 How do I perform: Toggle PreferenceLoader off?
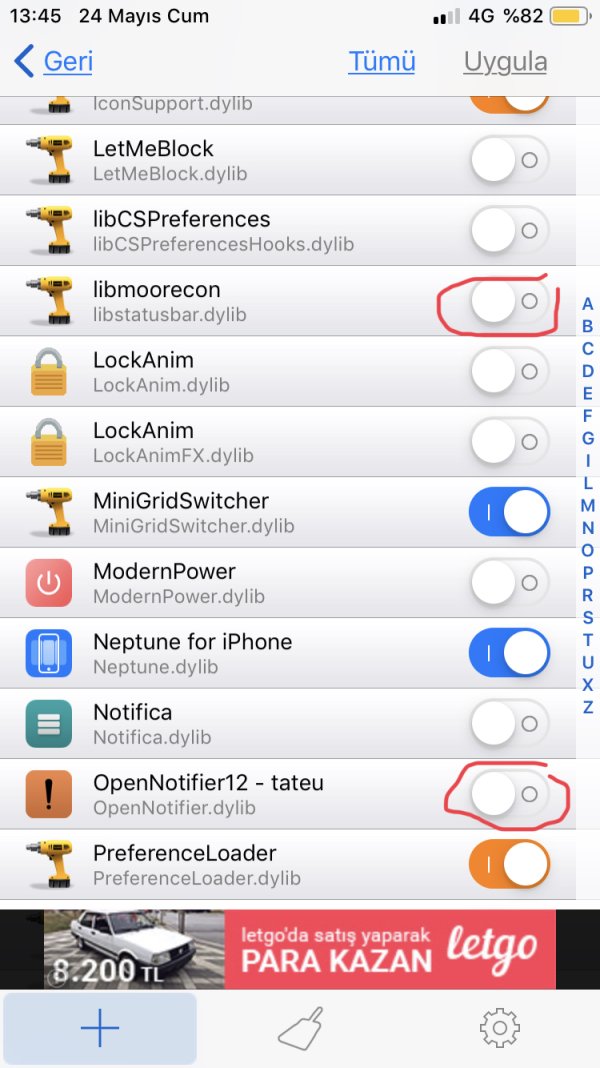(x=509, y=865)
